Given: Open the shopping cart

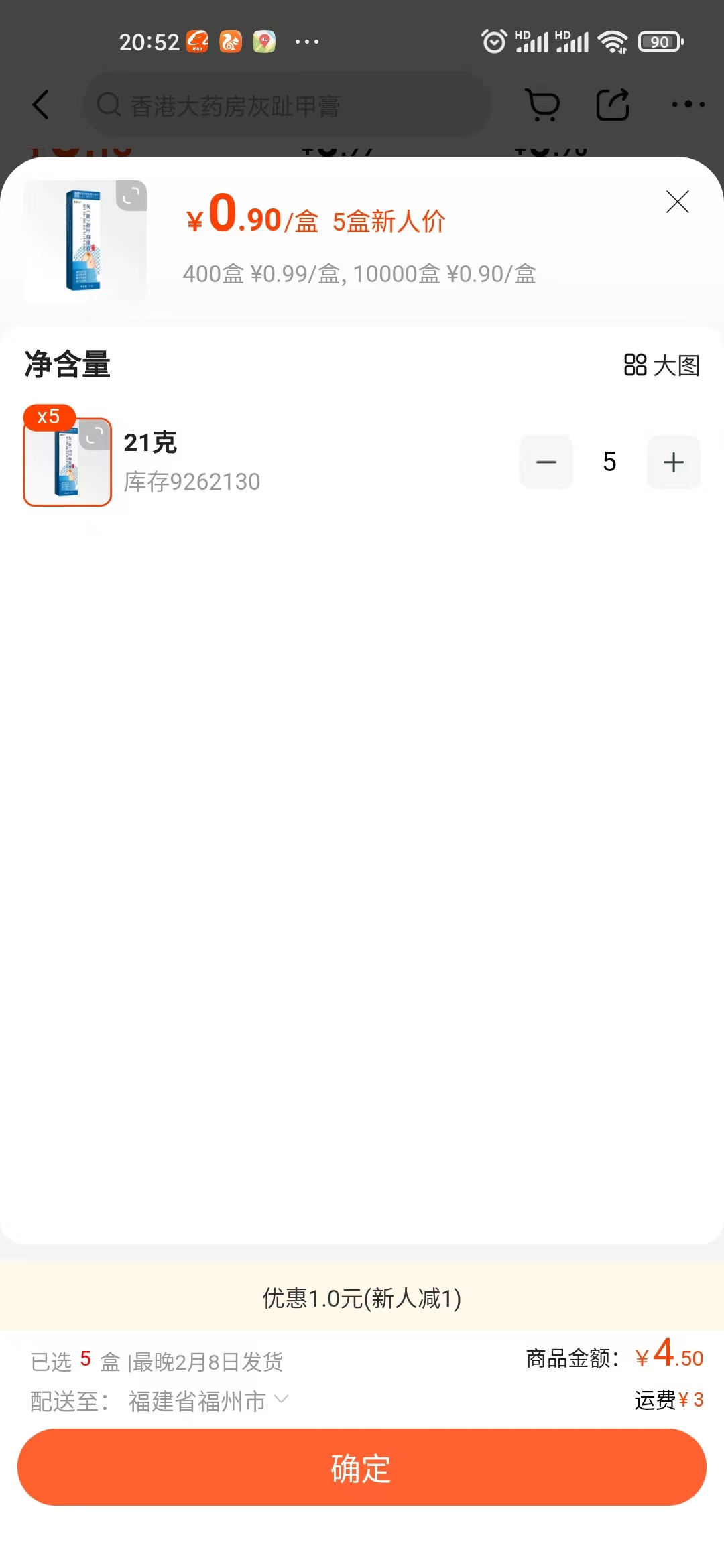Looking at the screenshot, I should pos(542,105).
